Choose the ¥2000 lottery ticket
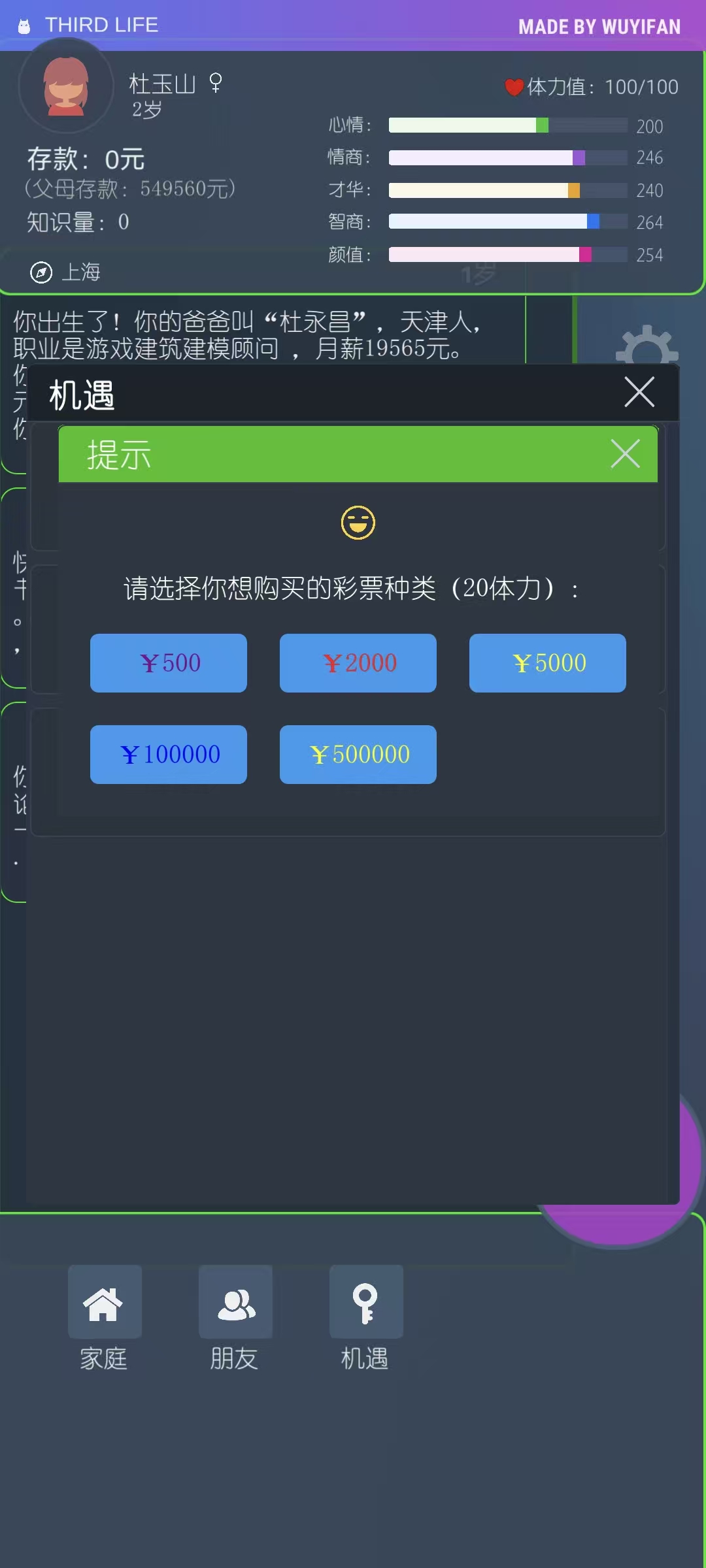This screenshot has width=706, height=1568. [358, 662]
